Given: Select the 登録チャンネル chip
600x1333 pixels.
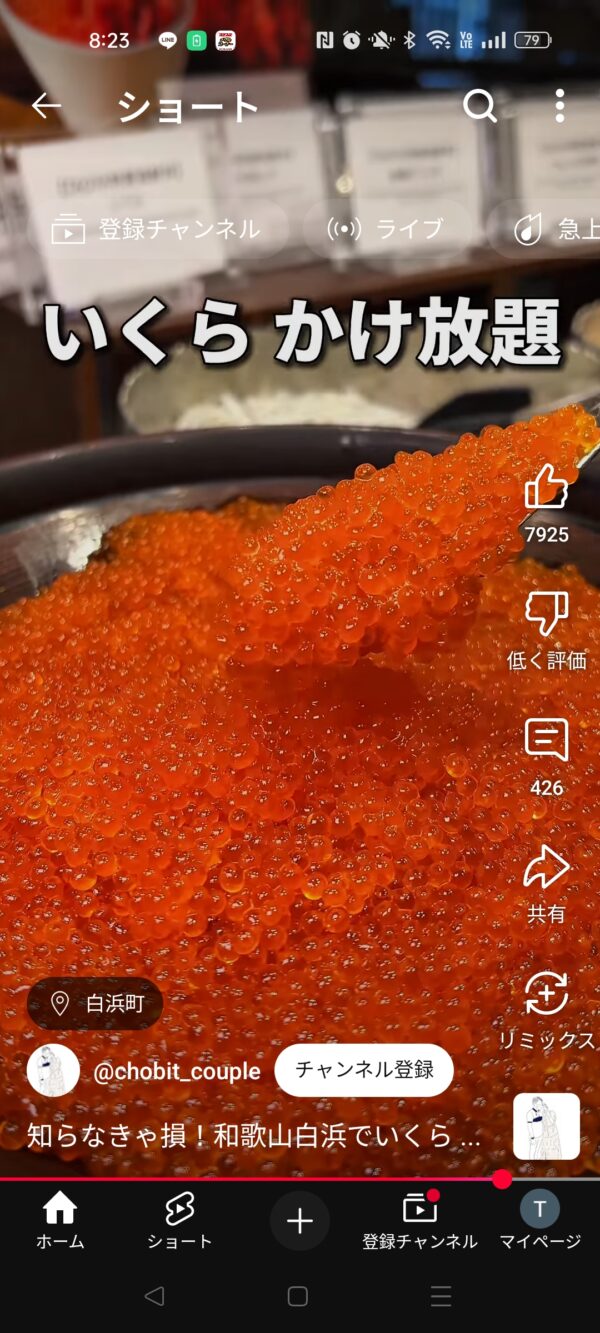Looking at the screenshot, I should (x=156, y=229).
